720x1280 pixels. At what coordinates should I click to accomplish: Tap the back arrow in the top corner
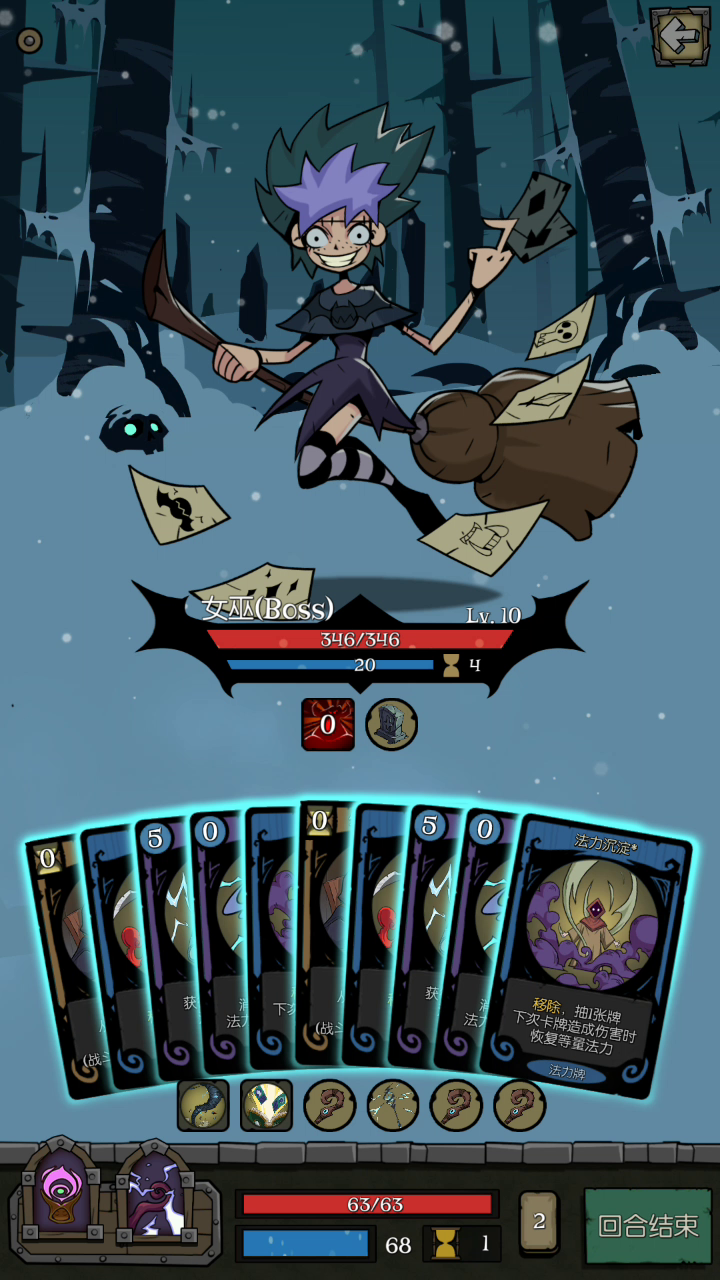[680, 38]
